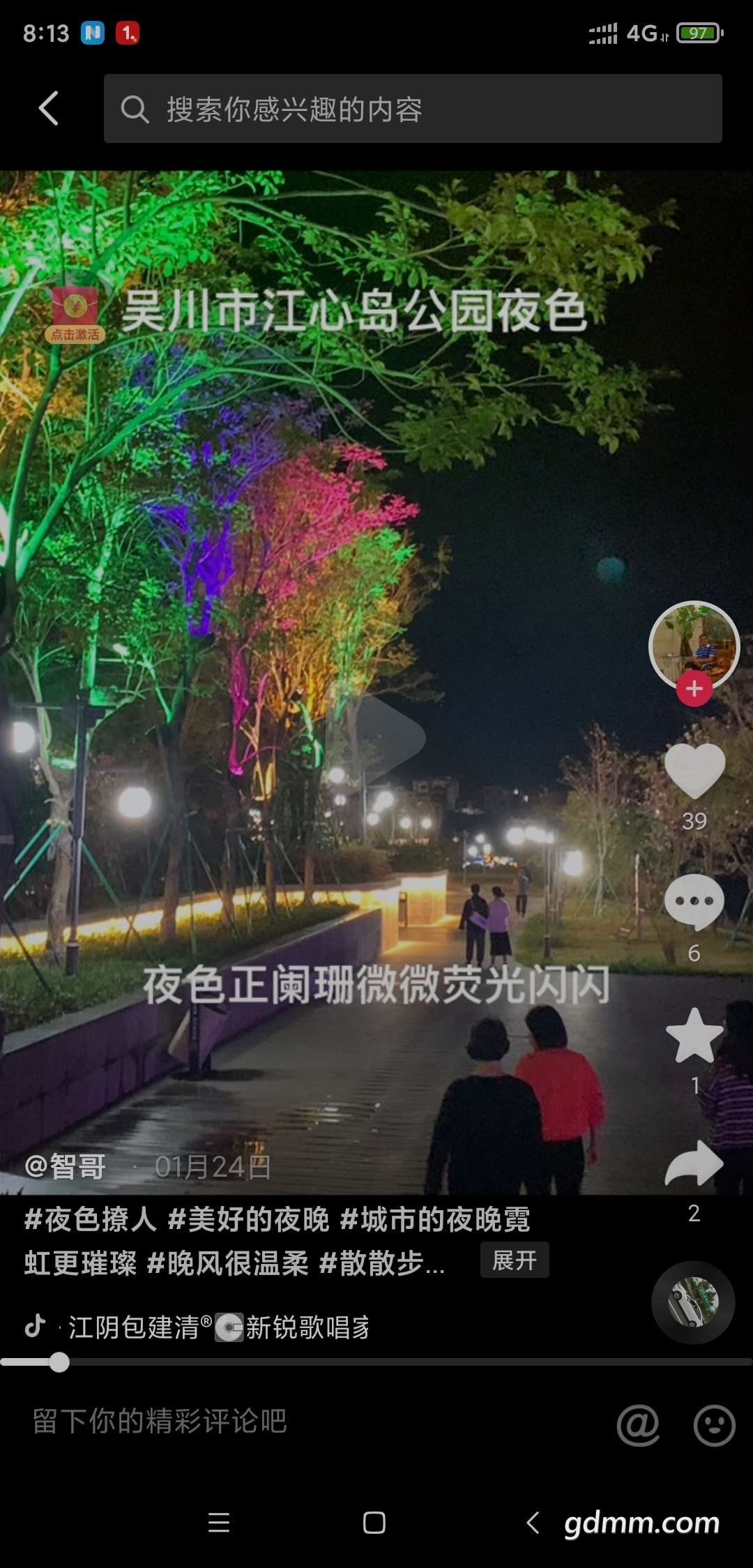The width and height of the screenshot is (753, 1568).
Task: Like this video with the heart
Action: click(694, 770)
